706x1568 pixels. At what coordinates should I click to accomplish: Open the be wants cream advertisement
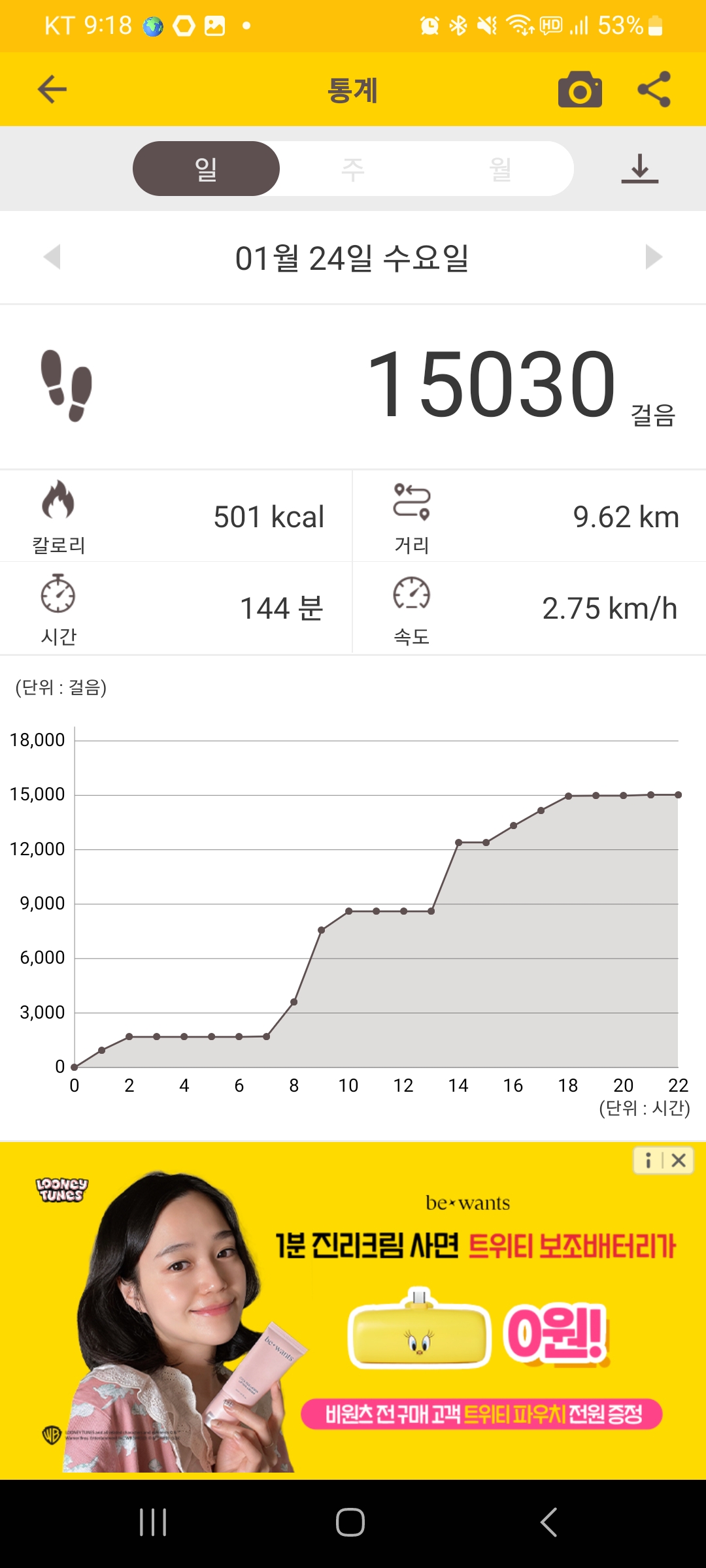click(353, 1311)
